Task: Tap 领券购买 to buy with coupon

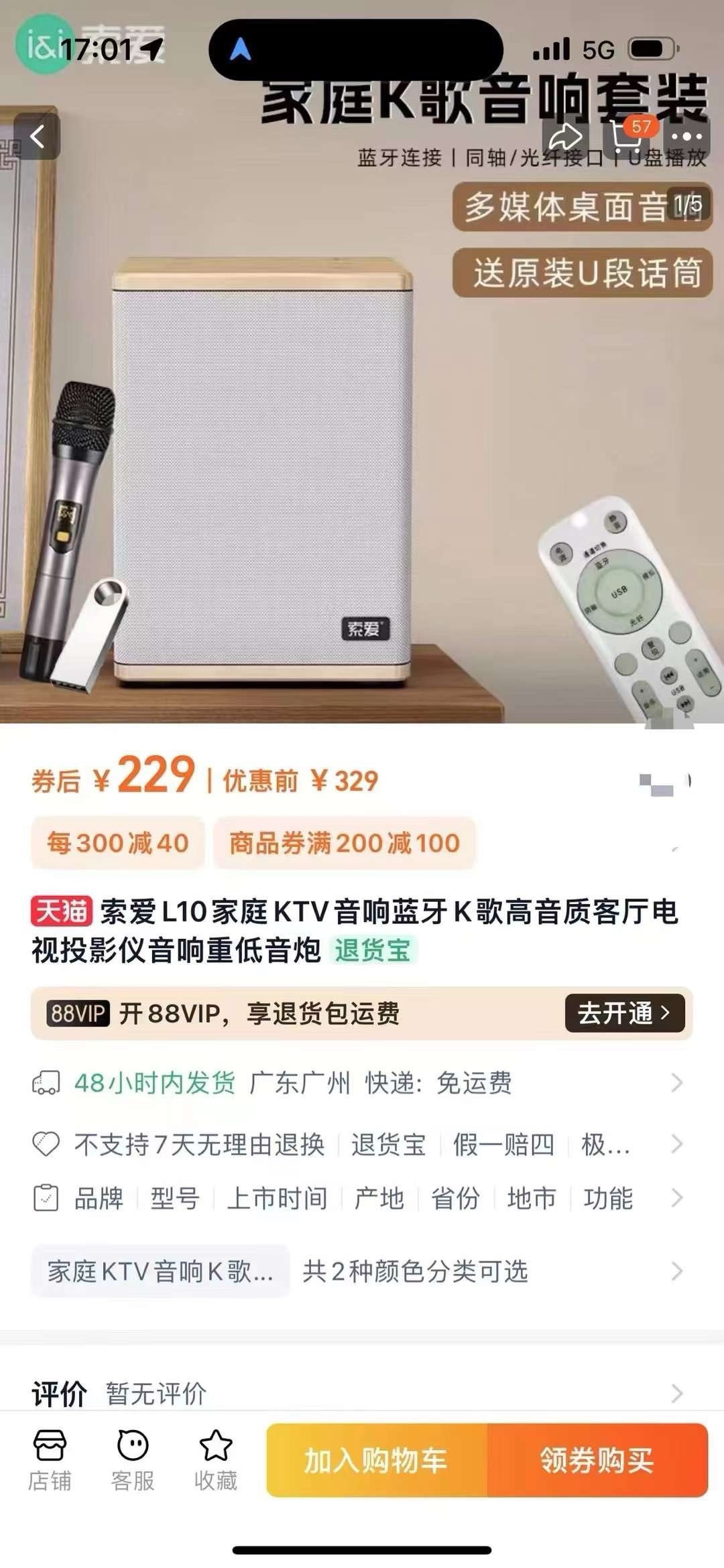Action: (x=597, y=1461)
